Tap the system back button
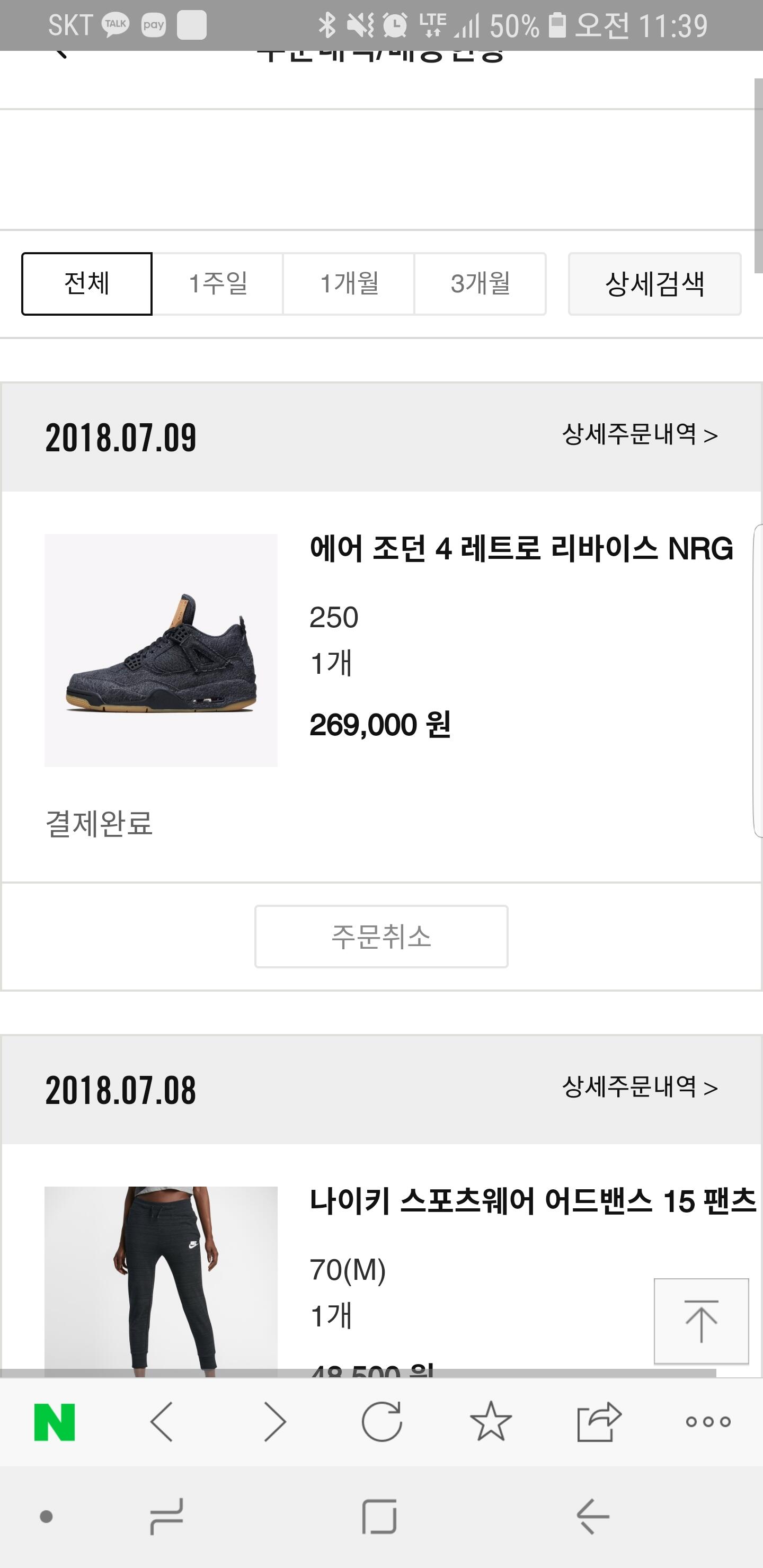Image resolution: width=763 pixels, height=1568 pixels. (x=592, y=1516)
